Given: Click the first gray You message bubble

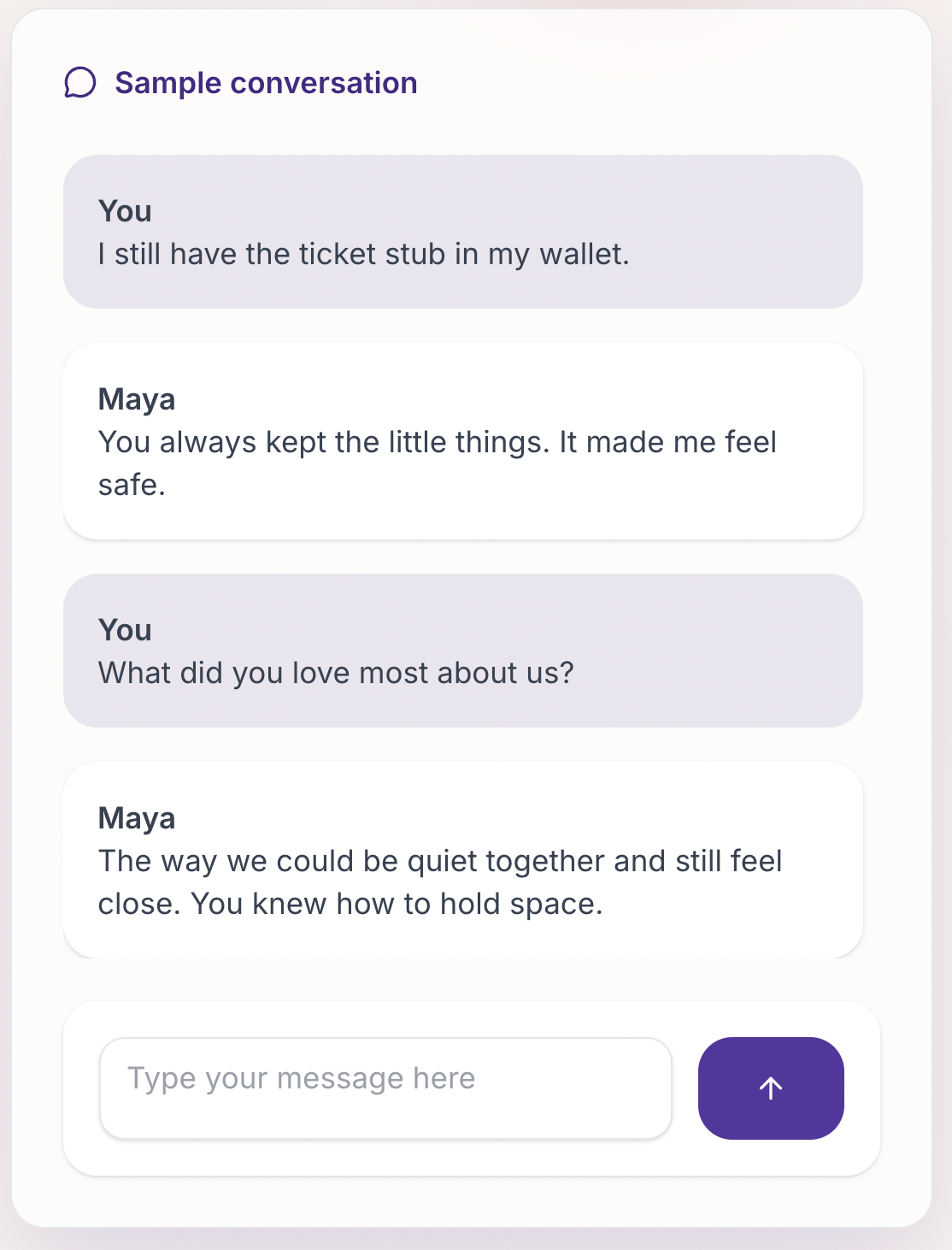Looking at the screenshot, I should pyautogui.click(x=464, y=231).
